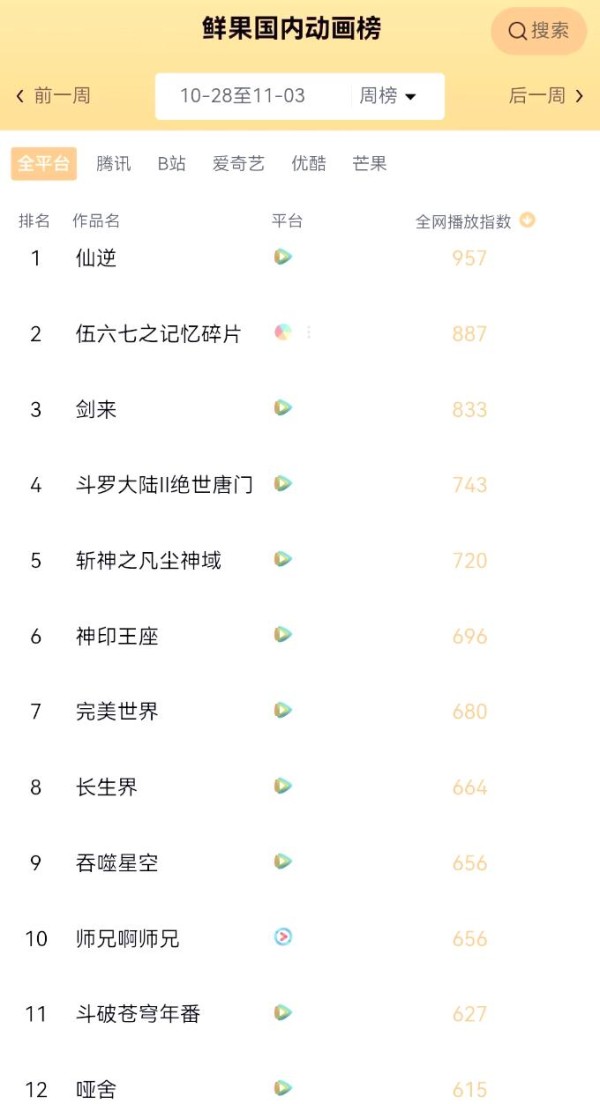This screenshot has height=1104, width=600.
Task: Open the 剑来 ranking entry
Action: coord(96,410)
